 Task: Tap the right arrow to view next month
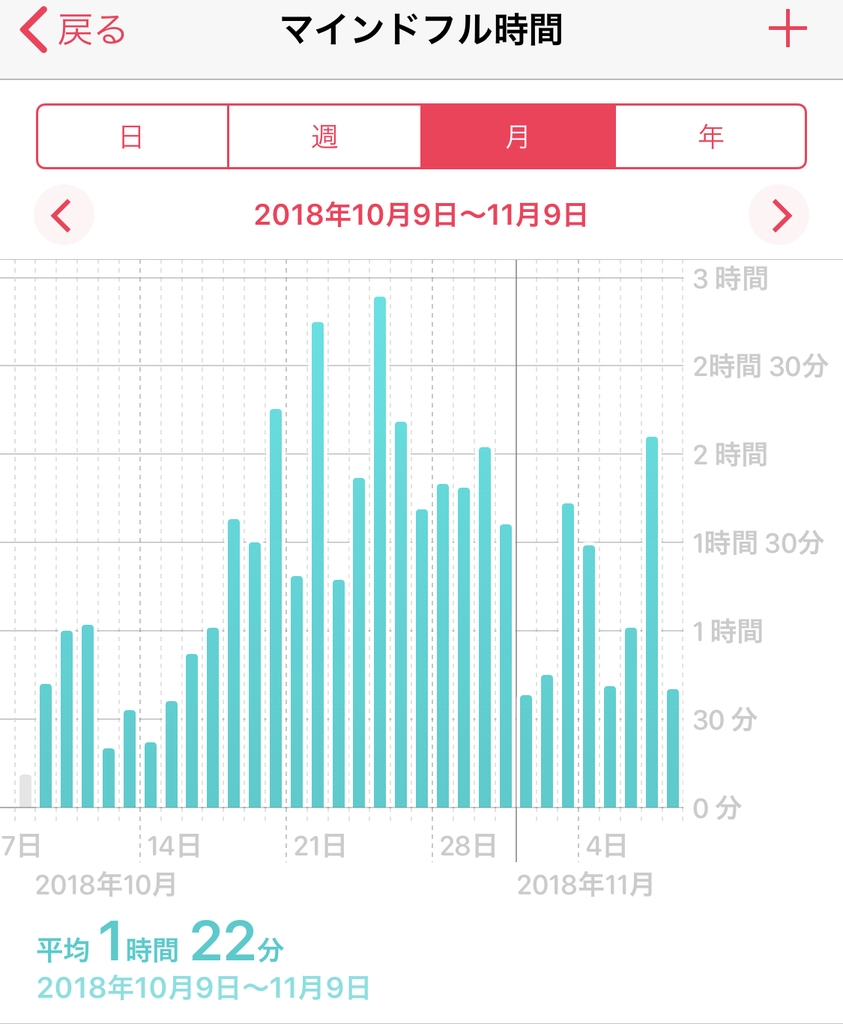point(780,213)
